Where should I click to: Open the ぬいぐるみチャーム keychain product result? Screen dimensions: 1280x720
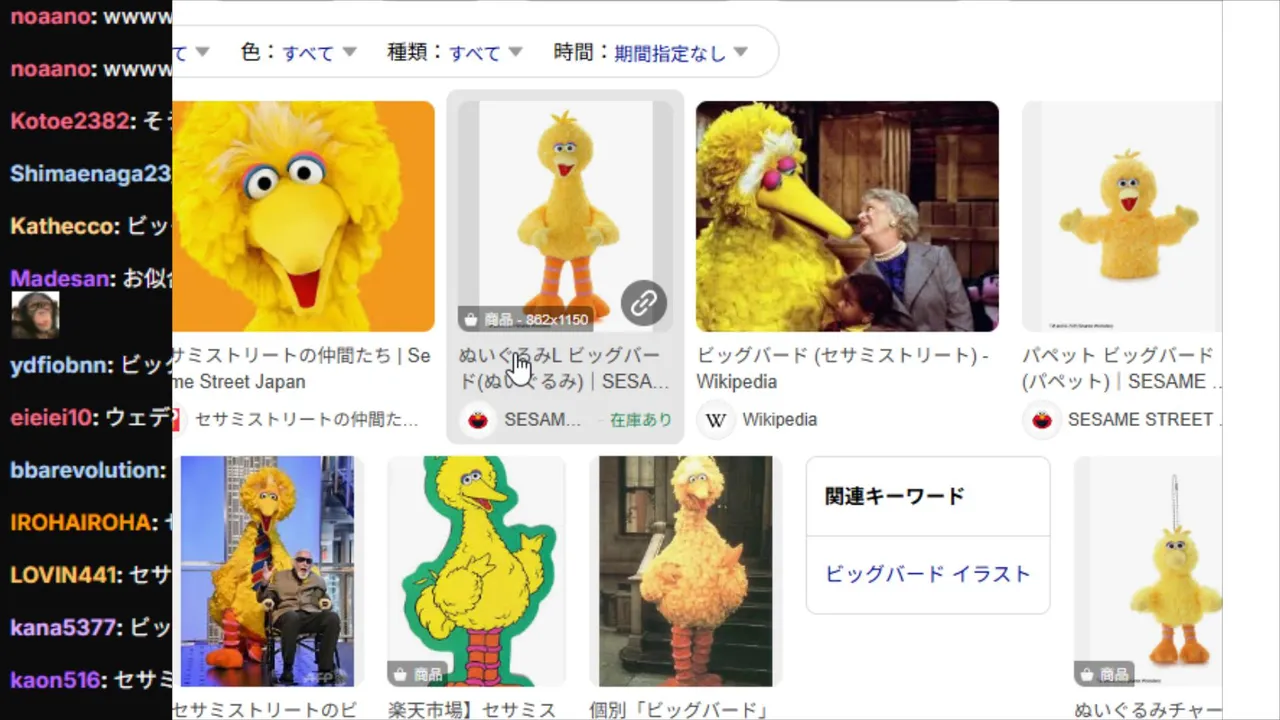pos(1150,571)
